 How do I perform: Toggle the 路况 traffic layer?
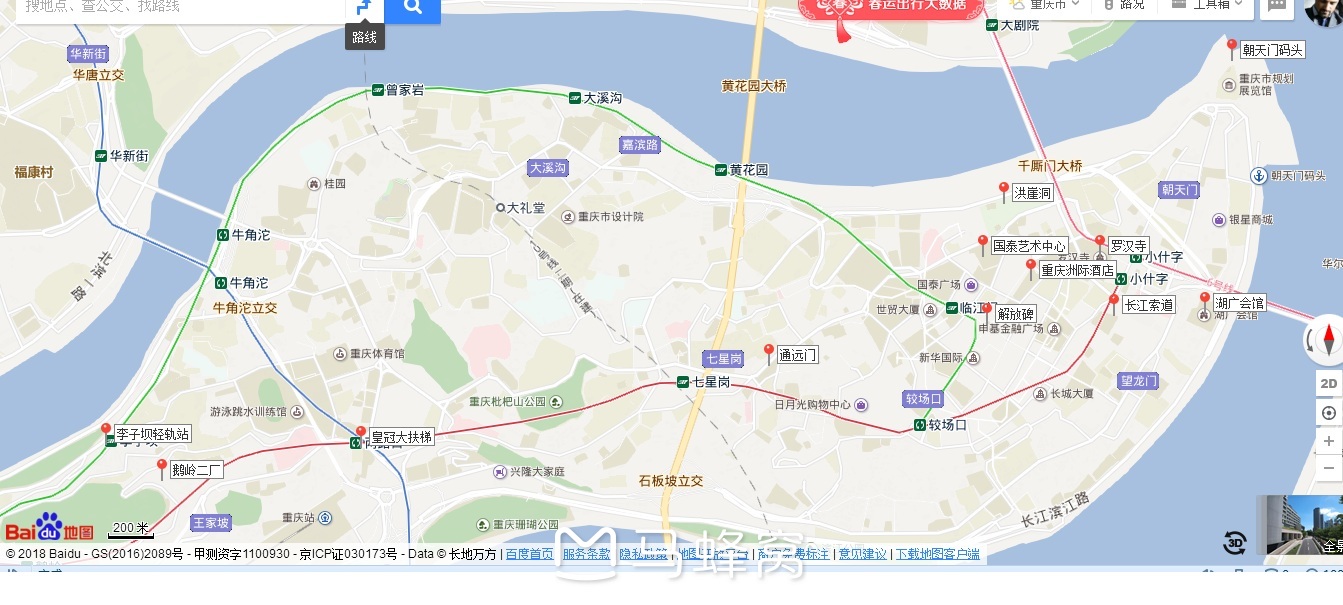click(x=1124, y=5)
